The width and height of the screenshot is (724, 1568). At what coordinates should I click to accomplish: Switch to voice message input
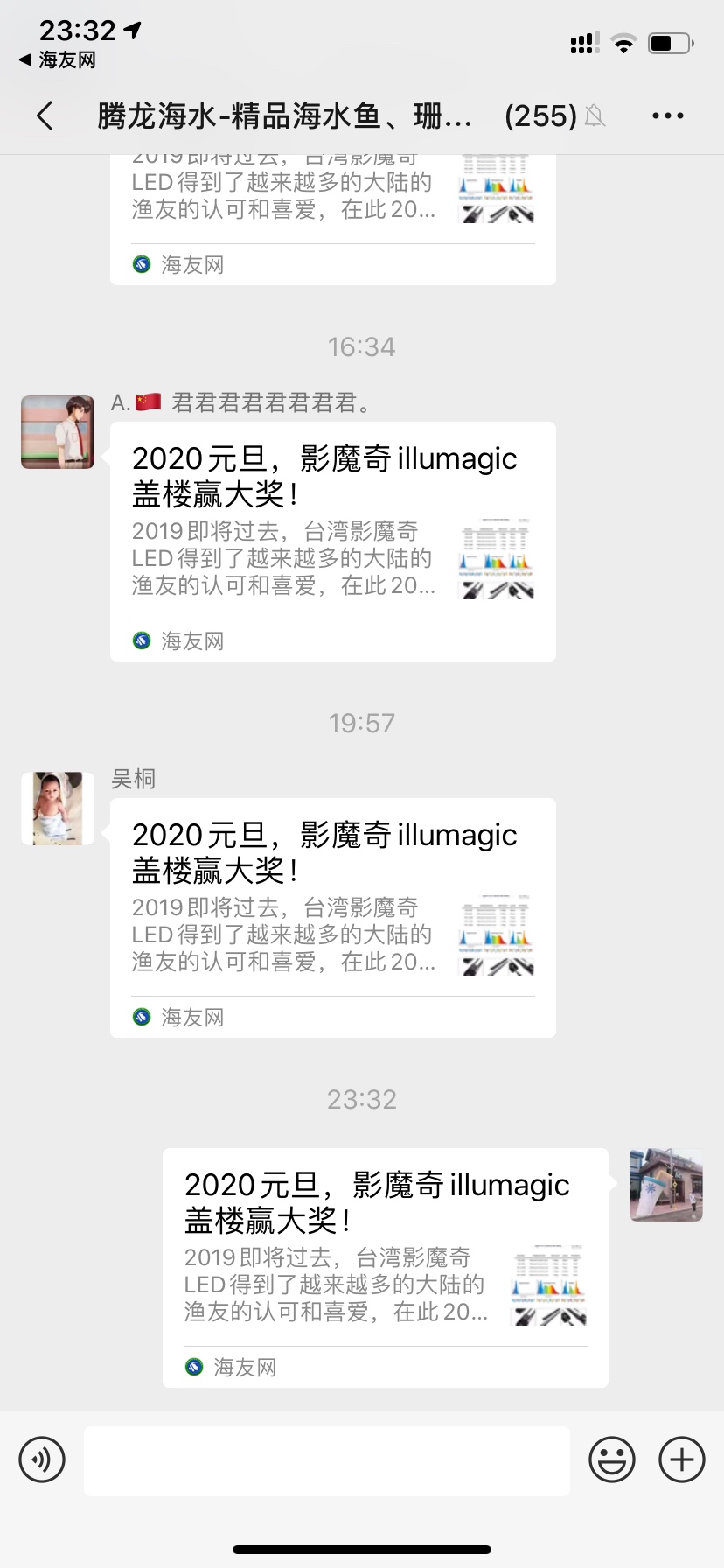click(42, 1459)
